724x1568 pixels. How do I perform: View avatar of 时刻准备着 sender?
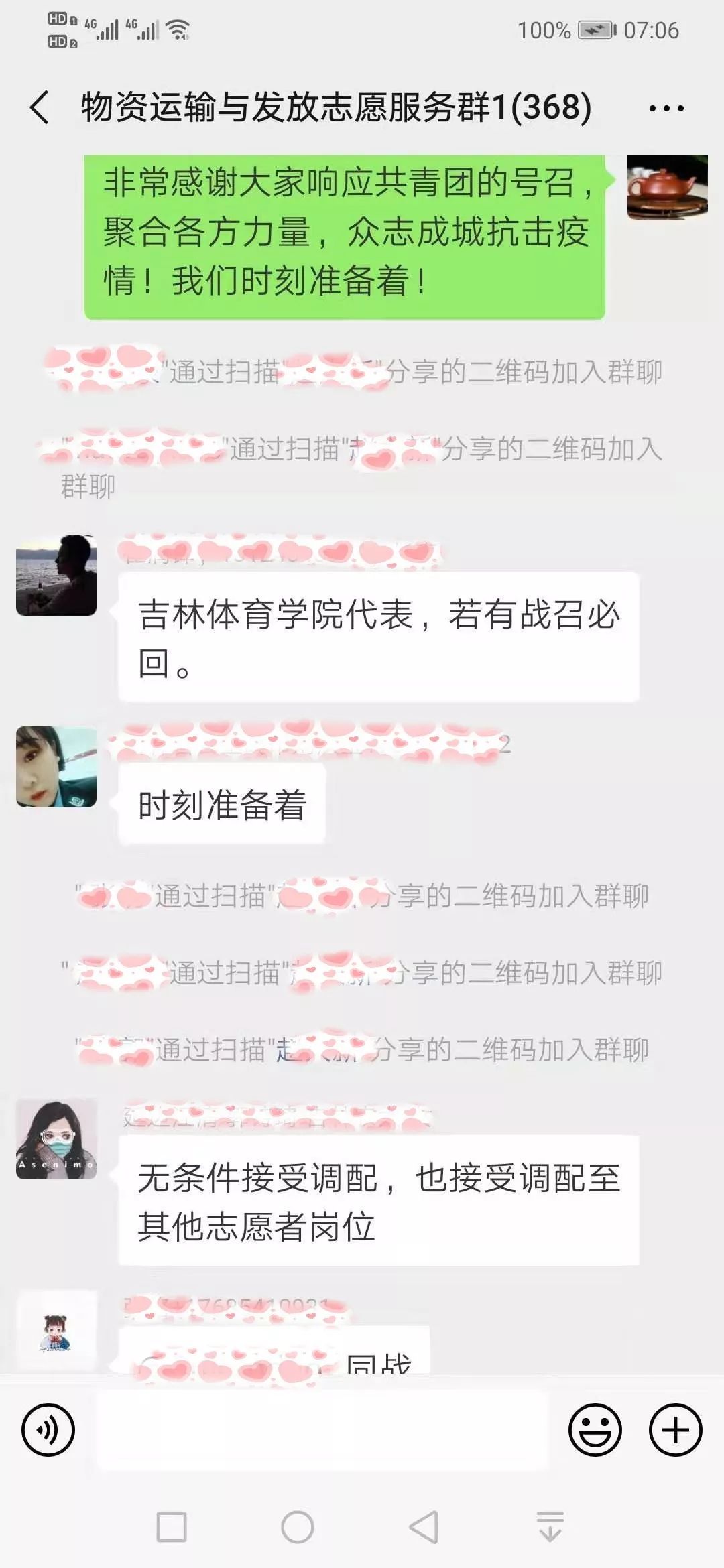(56, 767)
